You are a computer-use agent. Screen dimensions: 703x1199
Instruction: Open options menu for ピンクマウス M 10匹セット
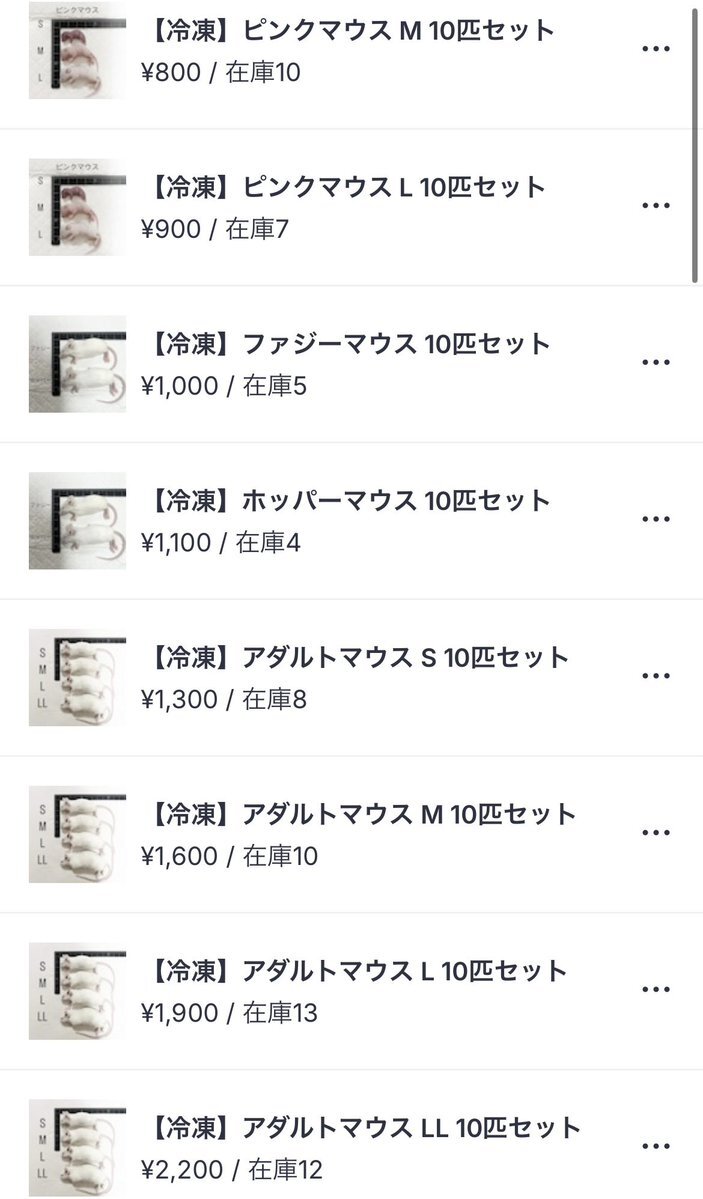[x=656, y=49]
